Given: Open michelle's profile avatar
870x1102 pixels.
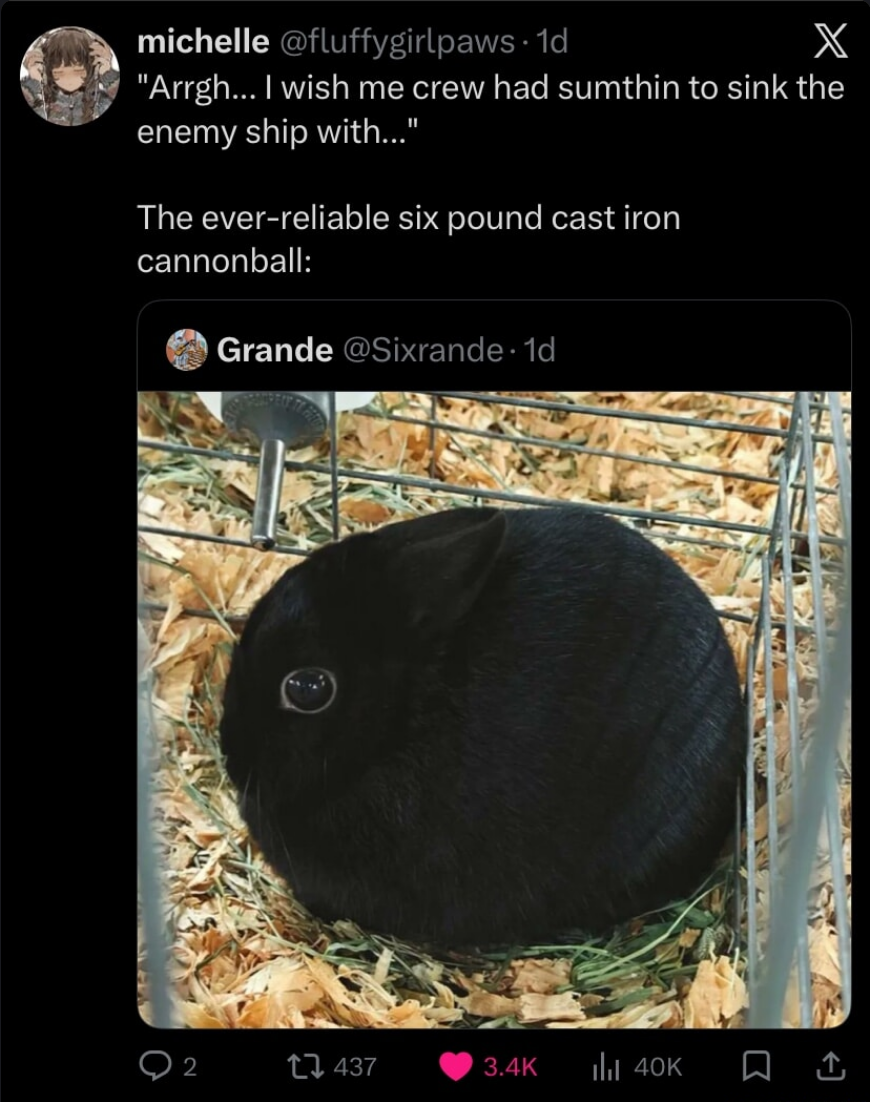Looking at the screenshot, I should click(70, 77).
